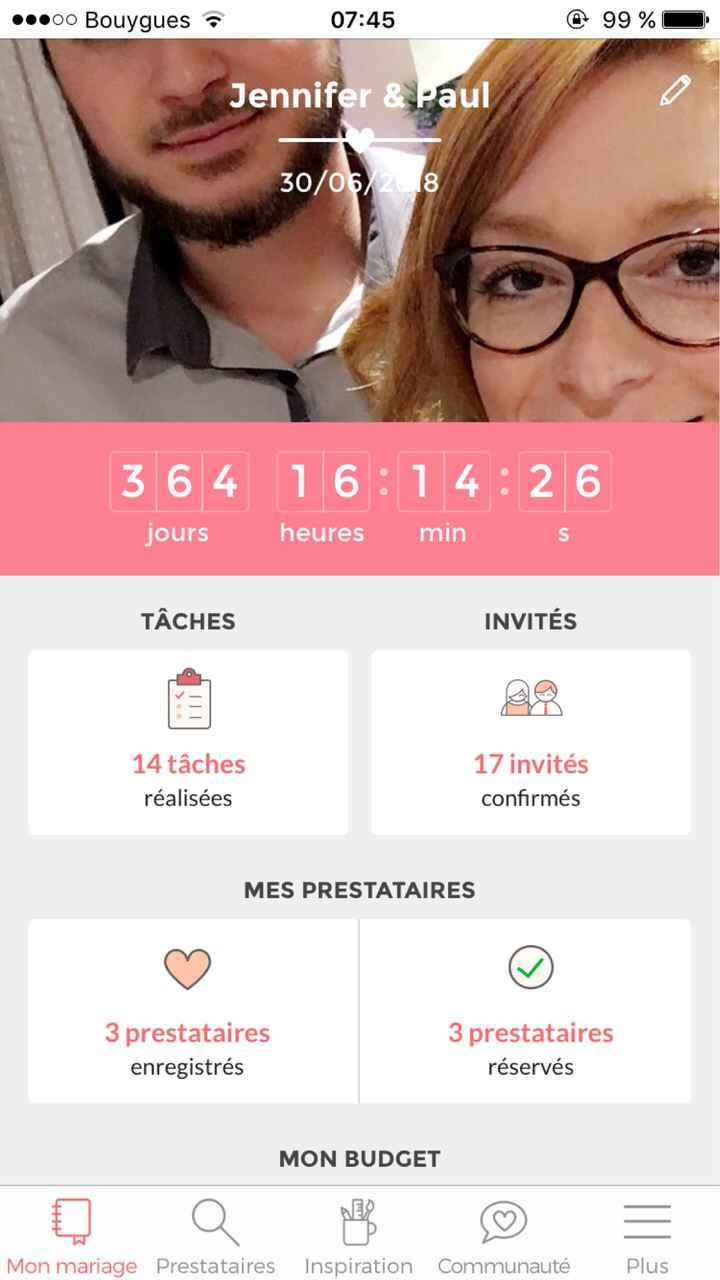Click the countdown seconds display
720x1280 pixels.
[564, 482]
